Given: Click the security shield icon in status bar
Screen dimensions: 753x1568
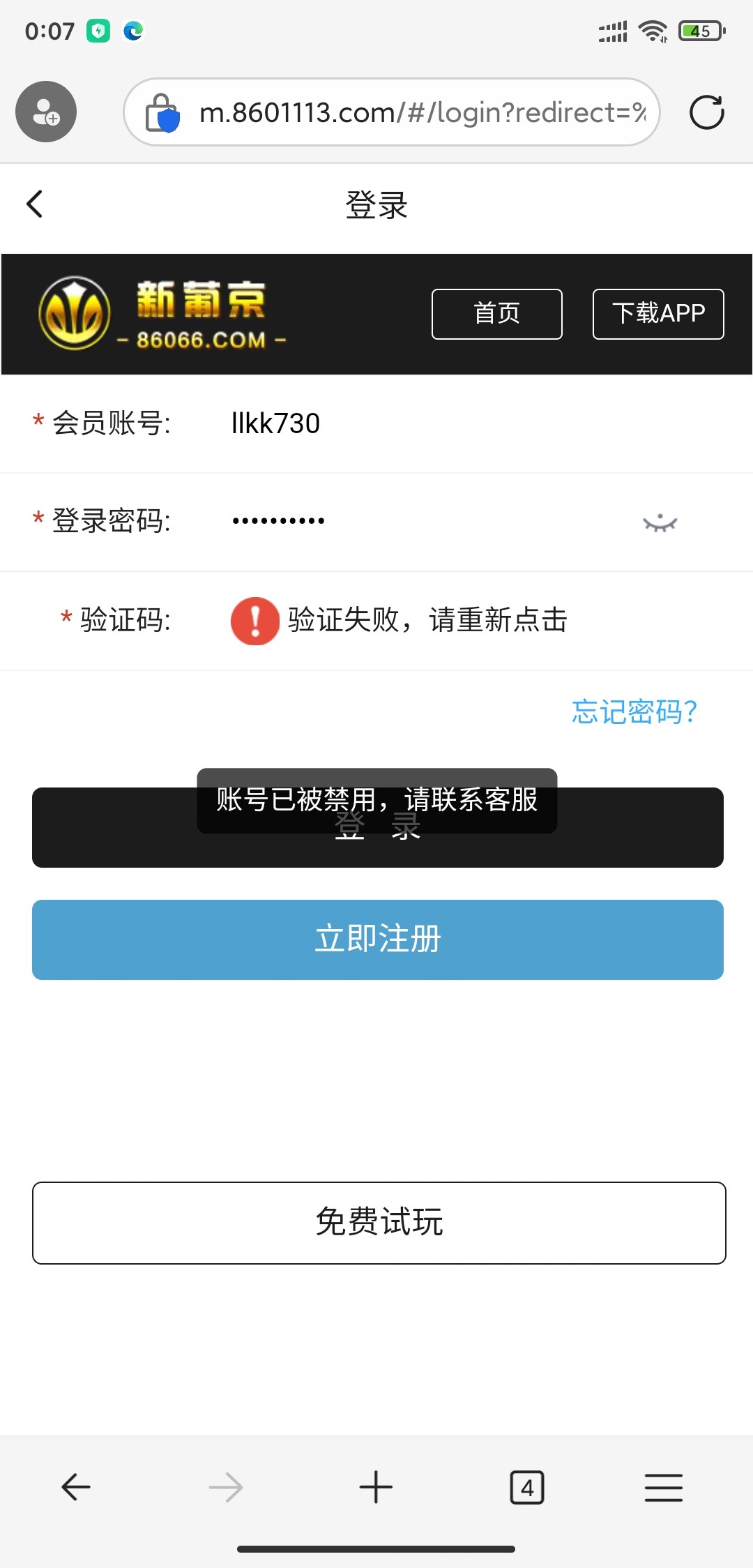Looking at the screenshot, I should (x=97, y=30).
